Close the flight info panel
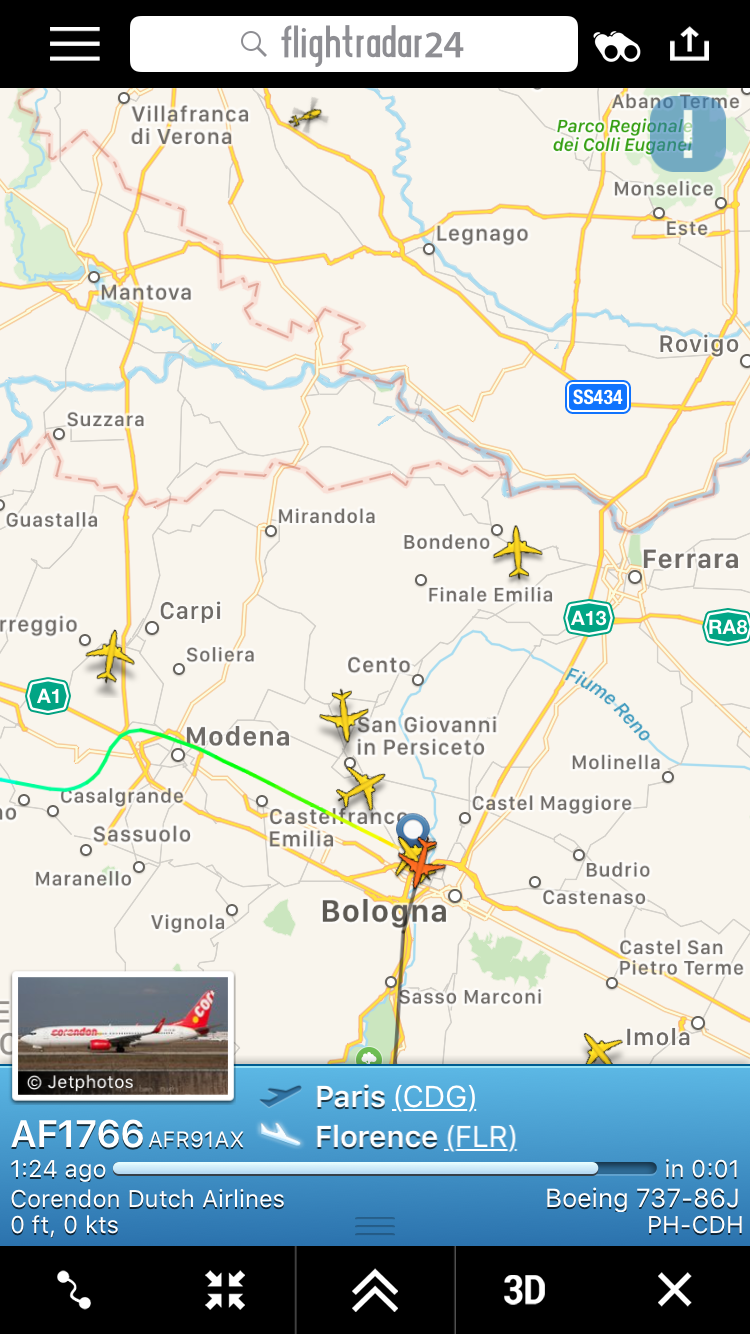 coord(674,1290)
